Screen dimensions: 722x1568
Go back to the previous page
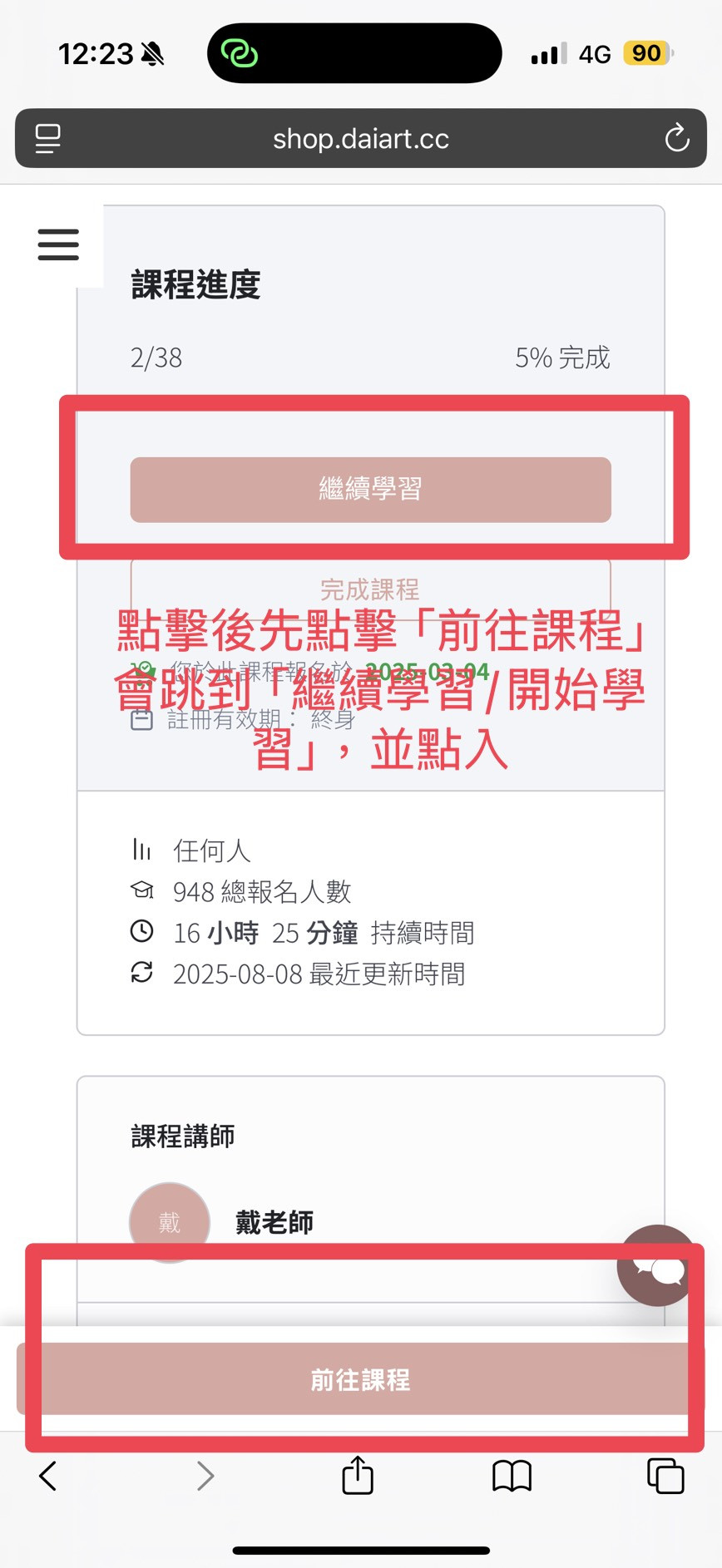pyautogui.click(x=48, y=1477)
